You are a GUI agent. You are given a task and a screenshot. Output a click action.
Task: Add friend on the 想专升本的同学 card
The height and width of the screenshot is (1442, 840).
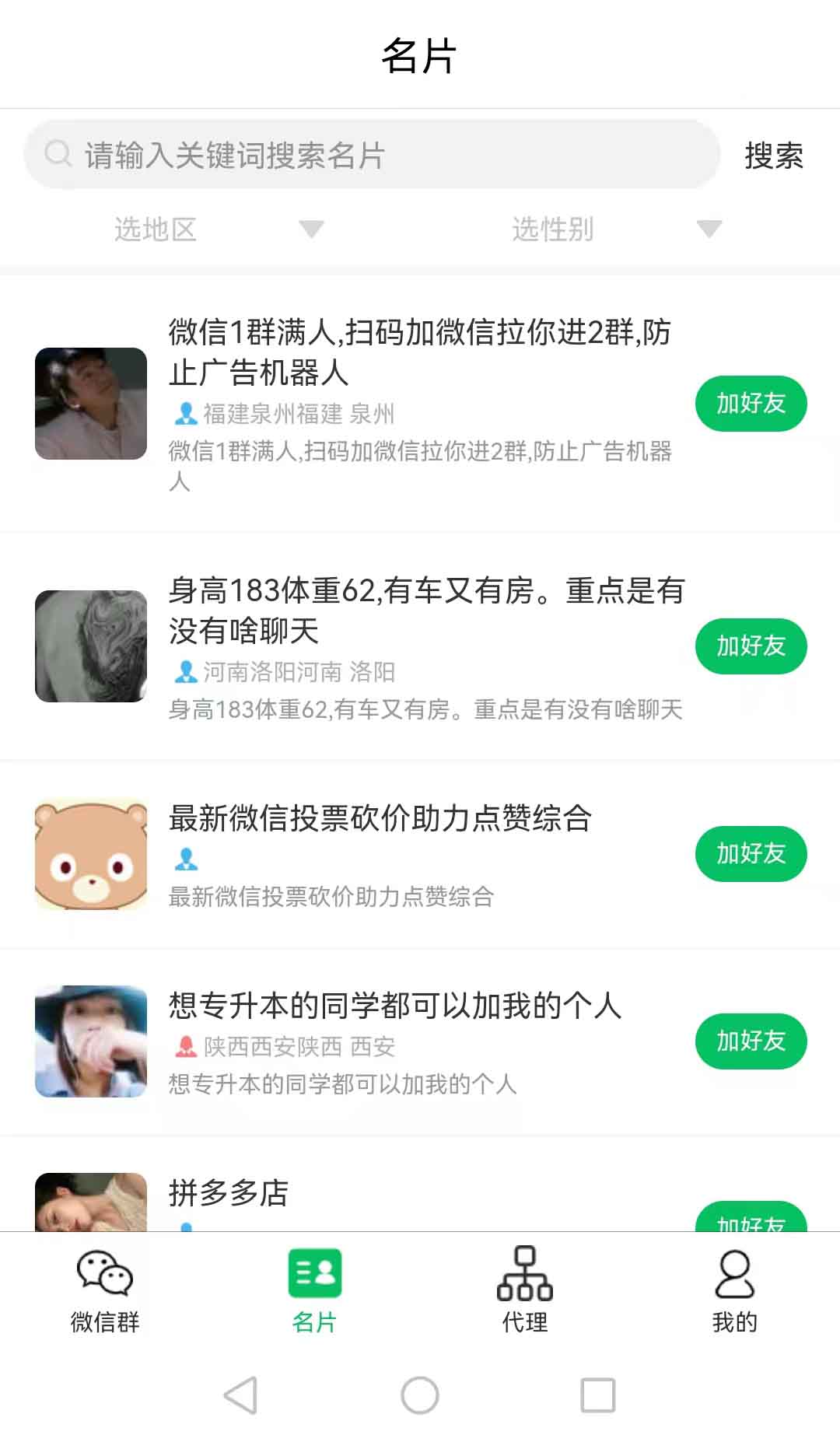[751, 1041]
